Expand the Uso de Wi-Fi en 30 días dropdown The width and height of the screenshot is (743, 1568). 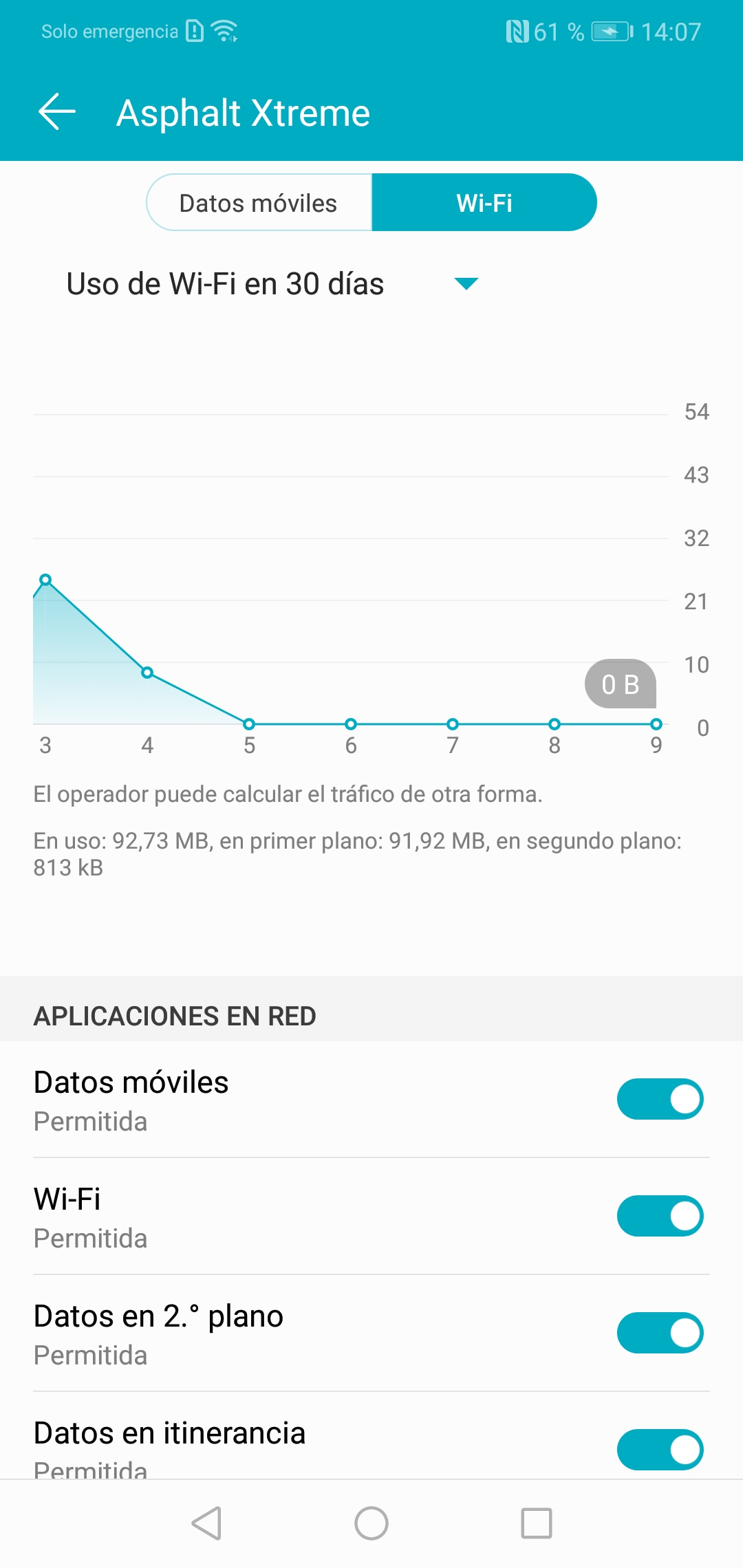pos(272,283)
